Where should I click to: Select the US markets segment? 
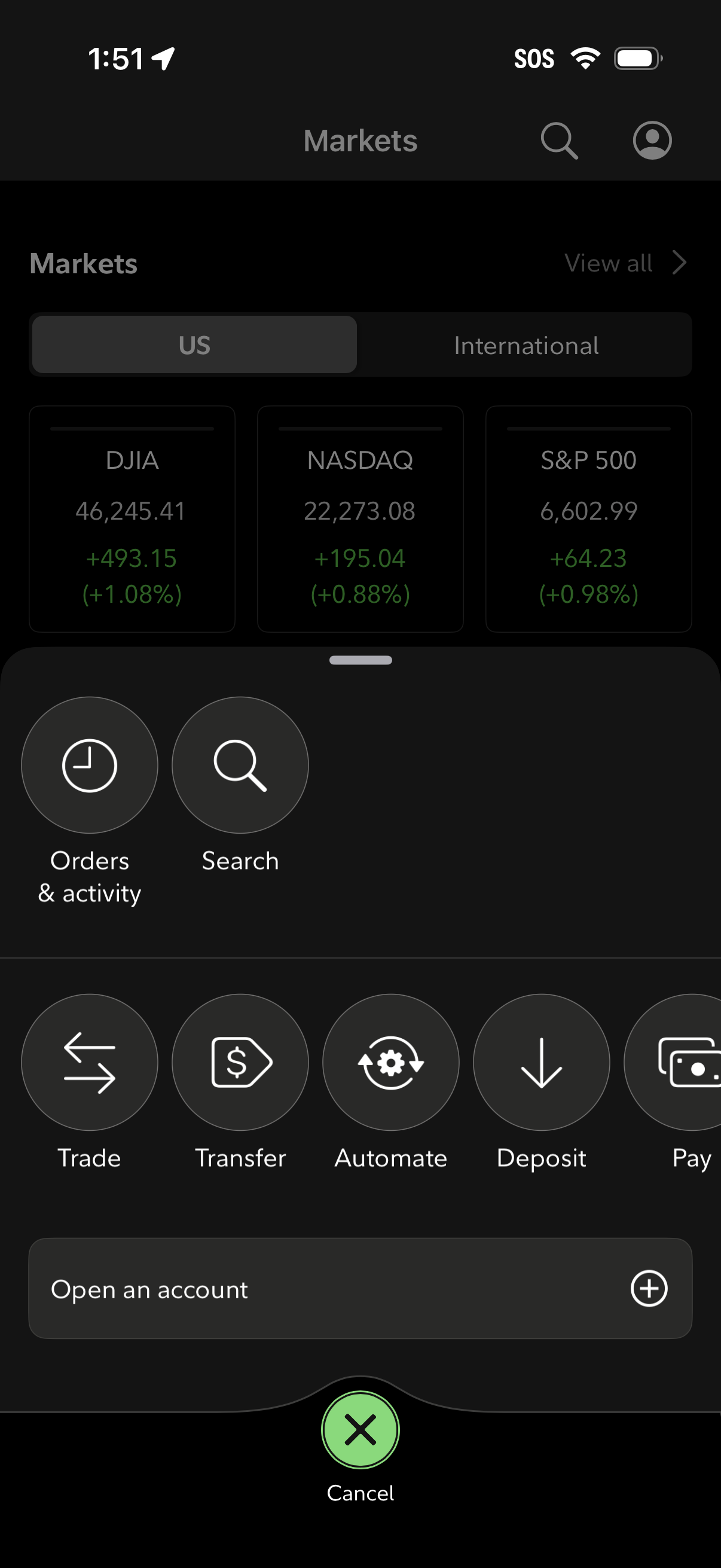(194, 344)
